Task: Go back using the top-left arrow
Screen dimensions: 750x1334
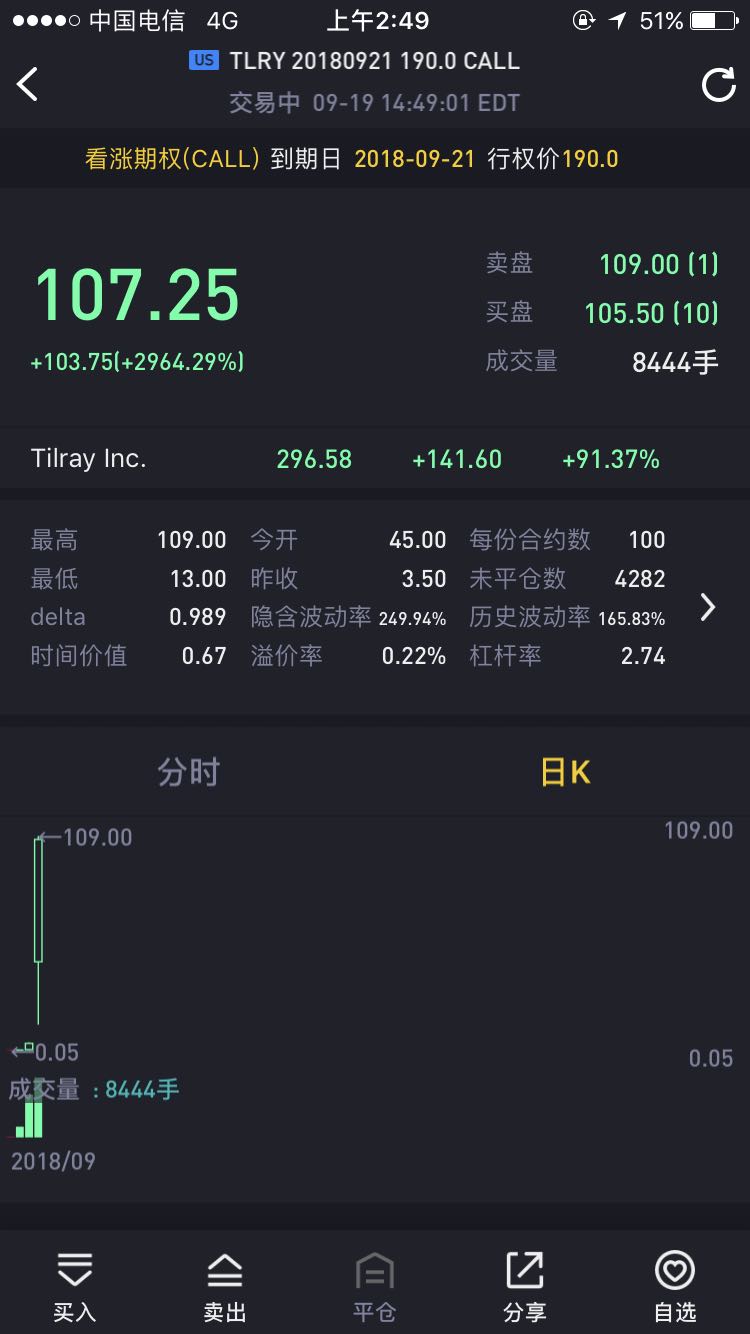Action: [28, 85]
